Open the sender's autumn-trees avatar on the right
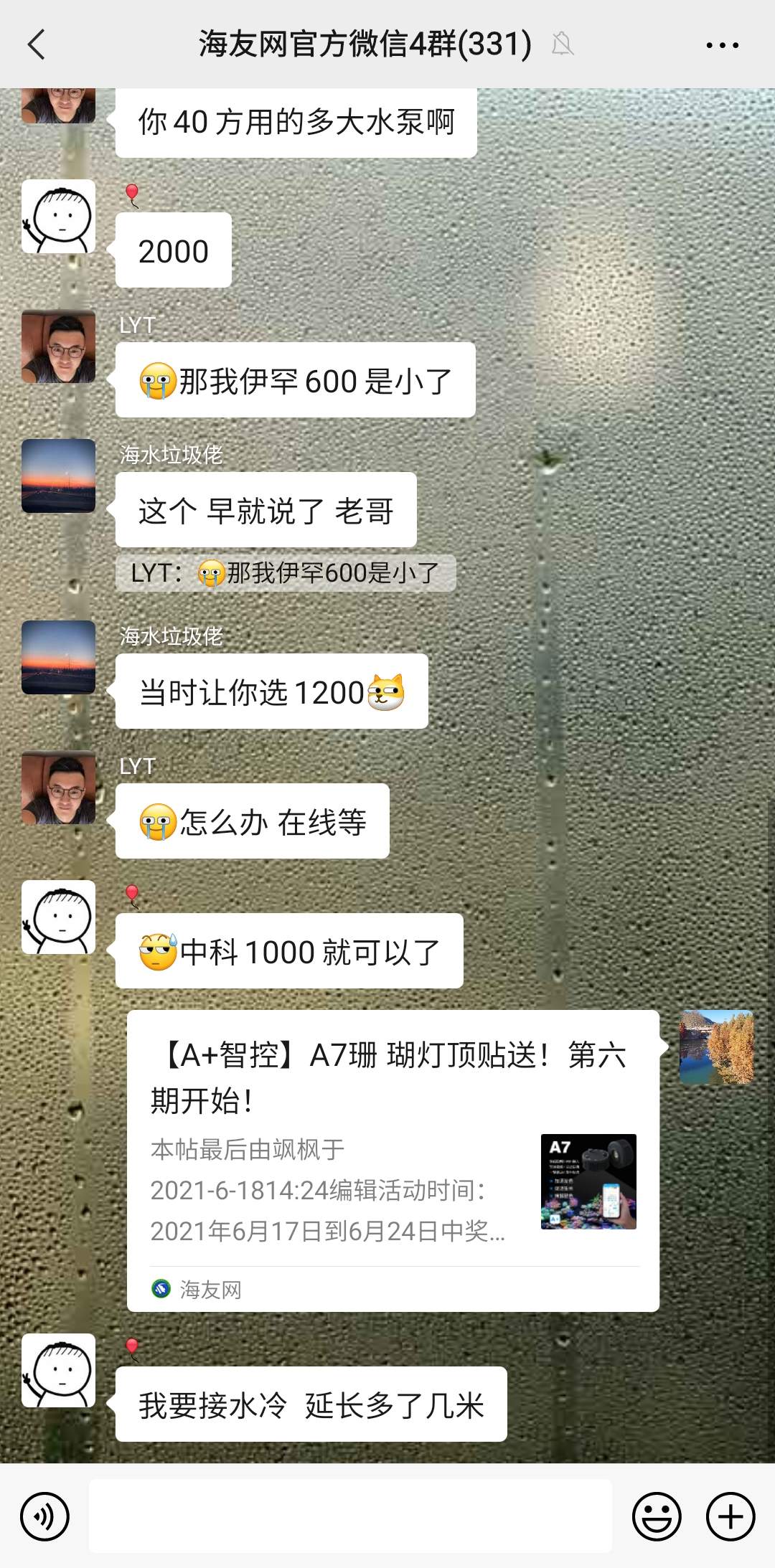This screenshot has width=775, height=1568. coord(716,1047)
